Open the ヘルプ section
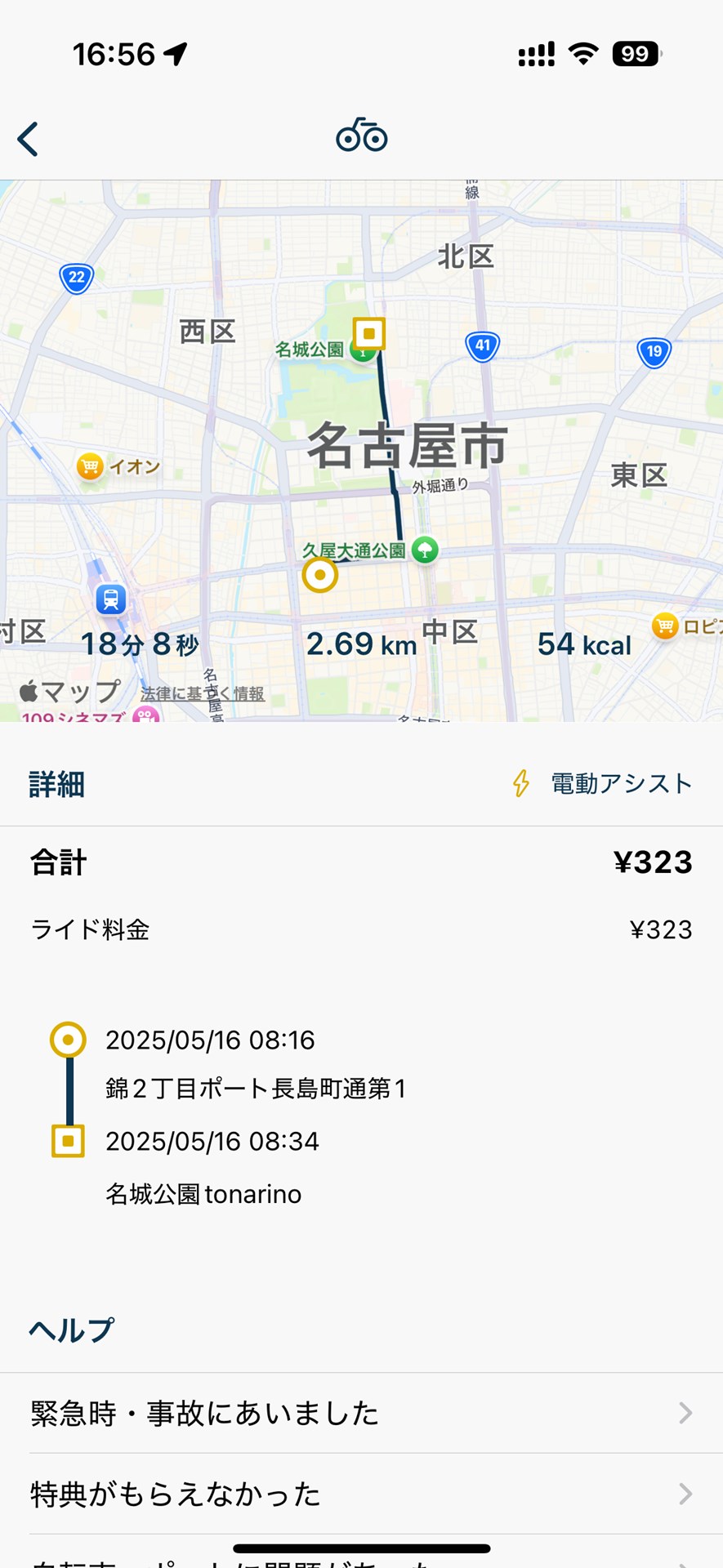This screenshot has height=1568, width=723. (x=71, y=1328)
